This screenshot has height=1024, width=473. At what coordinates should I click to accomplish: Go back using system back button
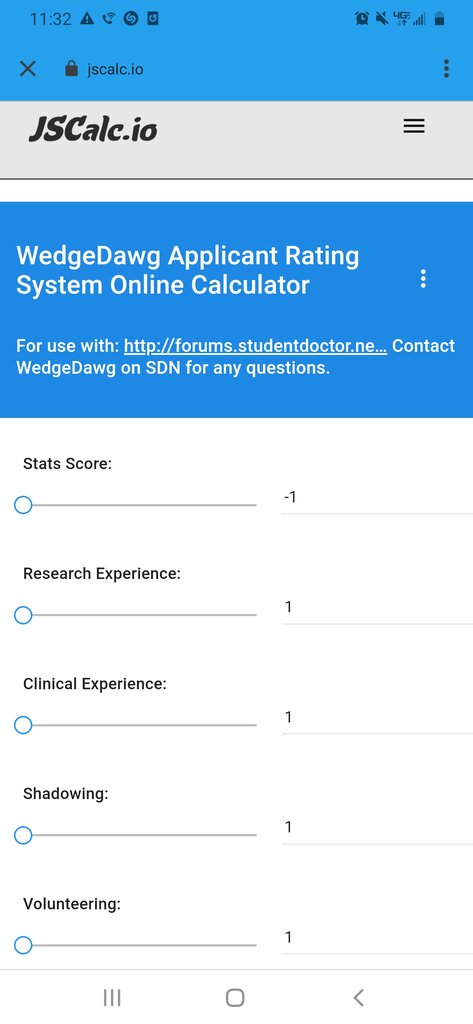358,997
